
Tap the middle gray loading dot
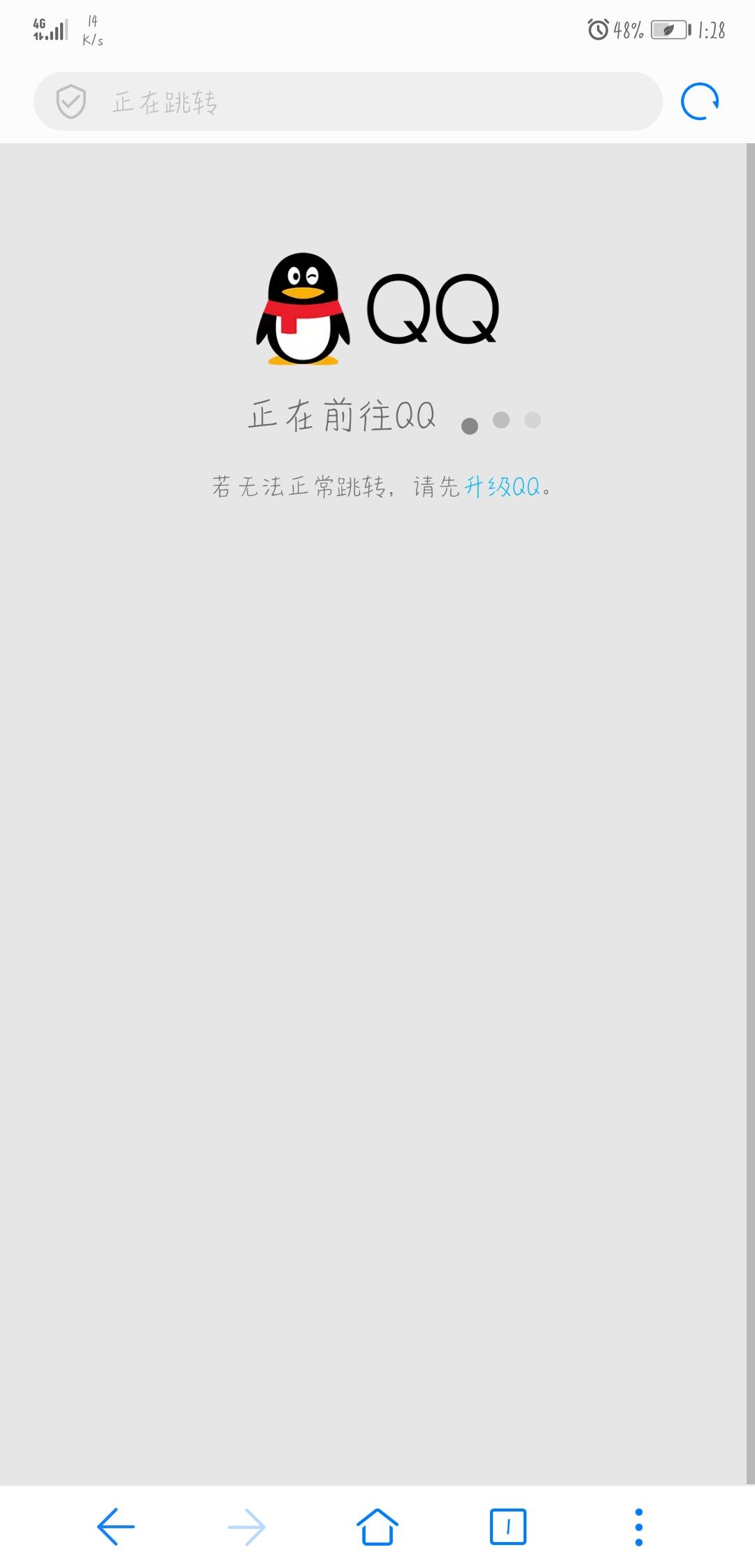tap(500, 419)
